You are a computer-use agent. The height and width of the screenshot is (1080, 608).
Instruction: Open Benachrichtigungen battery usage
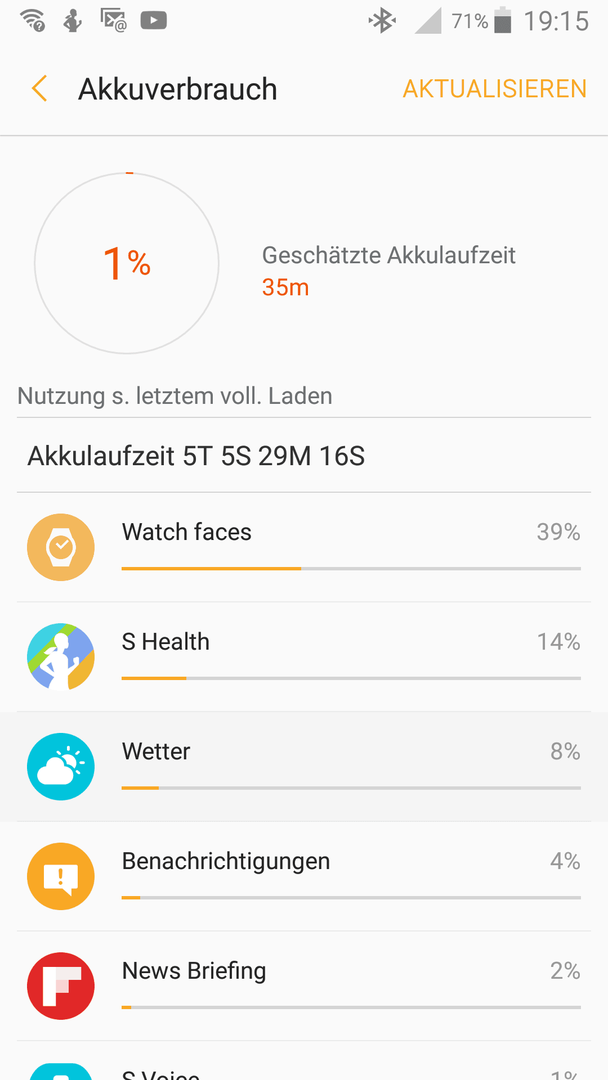[304, 876]
